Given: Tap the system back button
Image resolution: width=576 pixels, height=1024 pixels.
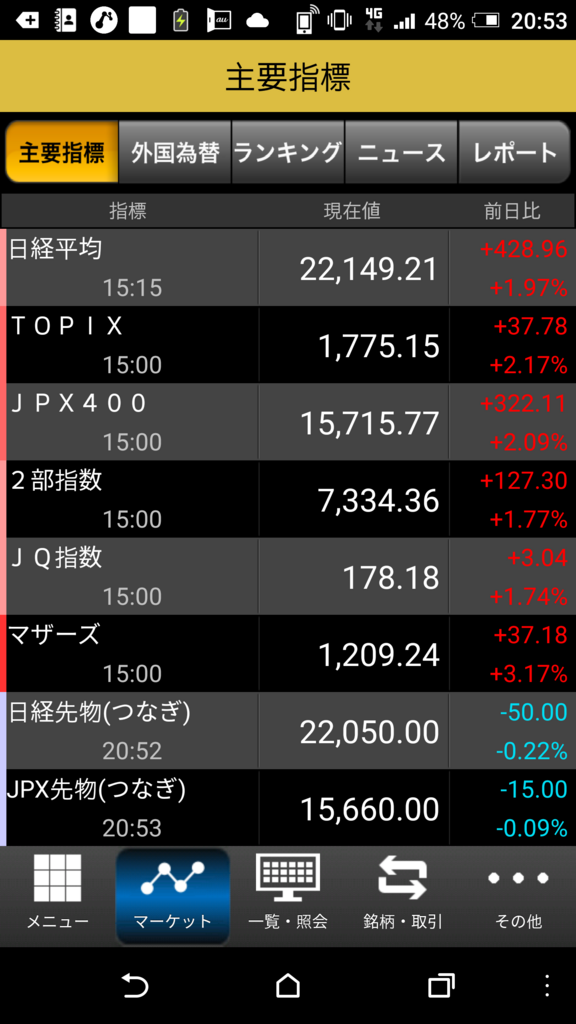Looking at the screenshot, I should tap(135, 985).
